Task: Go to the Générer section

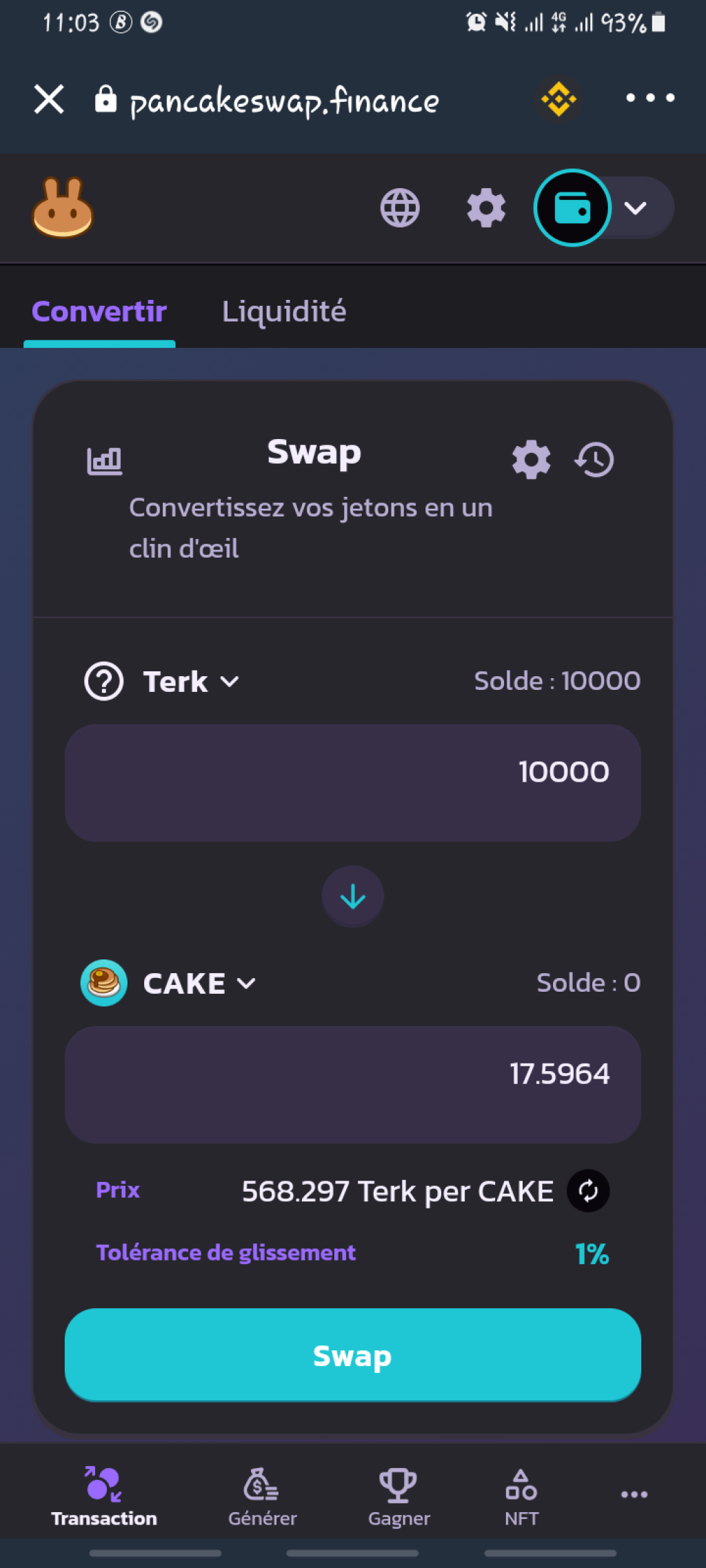Action: click(262, 1497)
